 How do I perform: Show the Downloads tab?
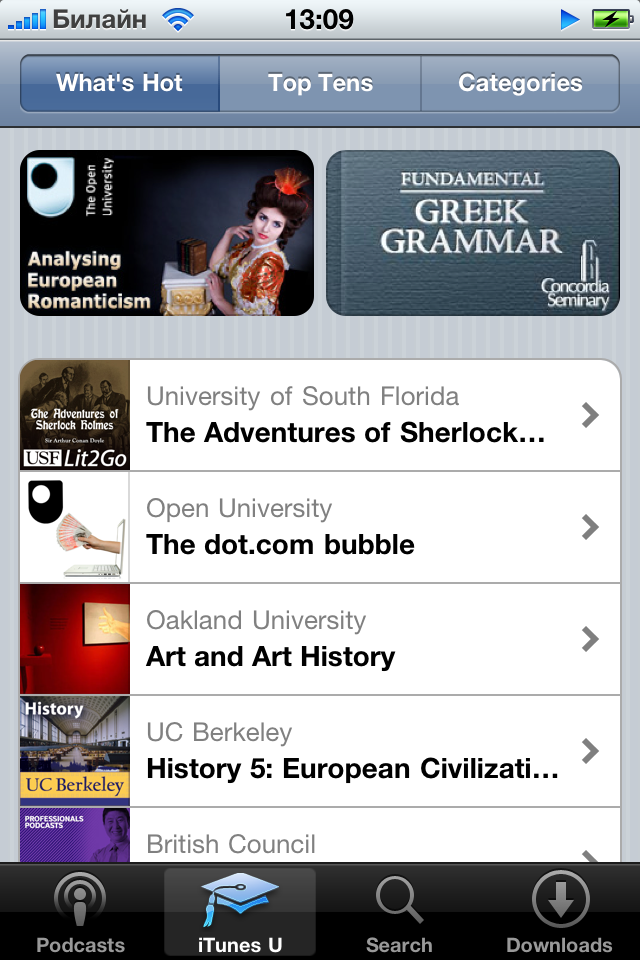(x=559, y=914)
